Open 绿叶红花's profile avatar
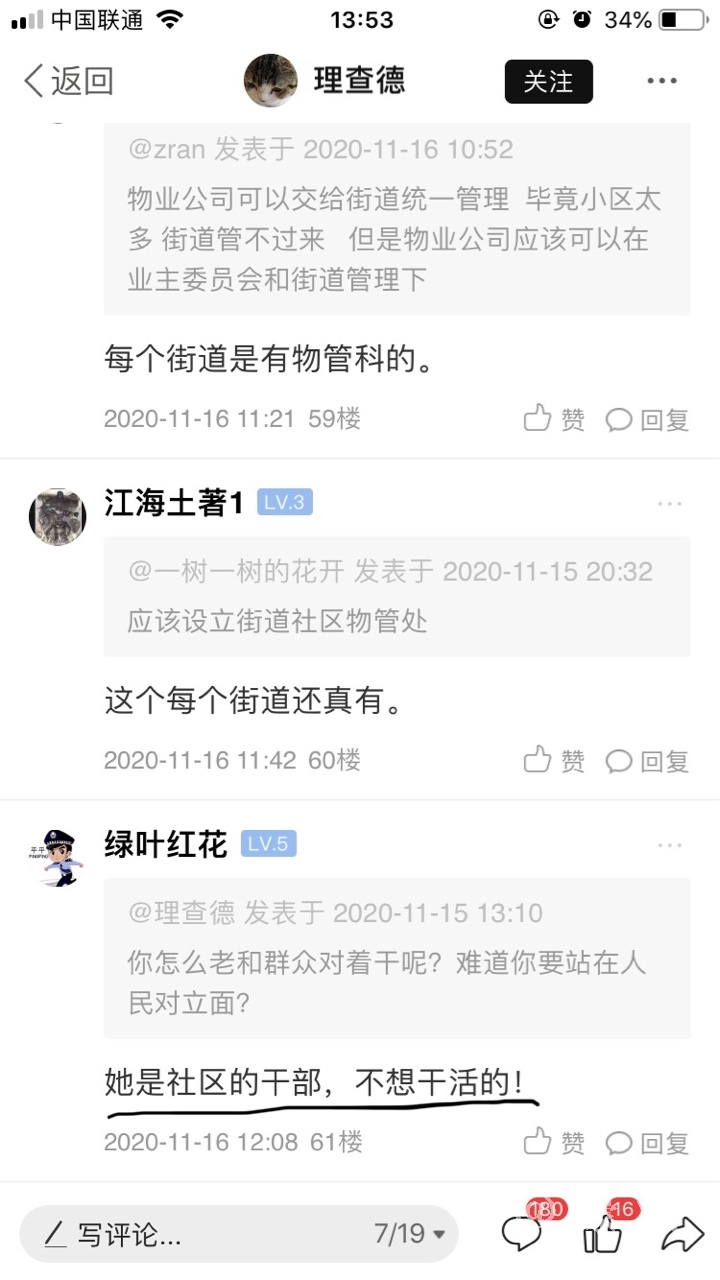This screenshot has width=720, height=1280. point(57,858)
